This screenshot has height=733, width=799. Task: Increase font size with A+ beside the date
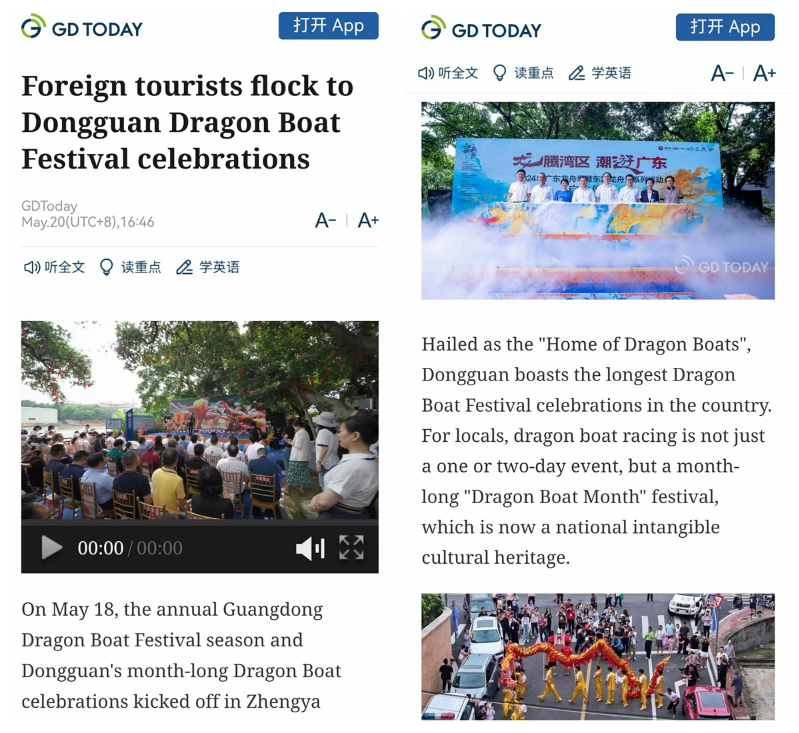368,220
